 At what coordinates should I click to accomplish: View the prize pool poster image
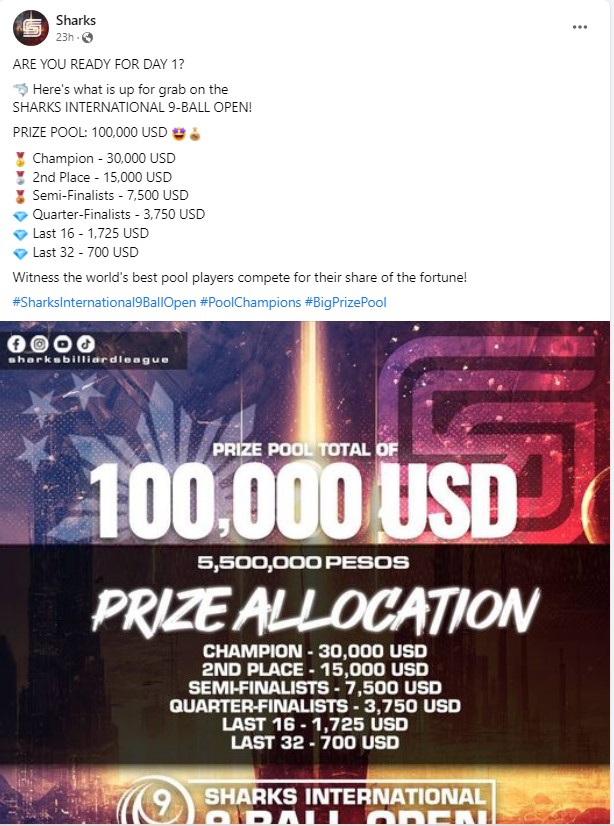[x=307, y=572]
